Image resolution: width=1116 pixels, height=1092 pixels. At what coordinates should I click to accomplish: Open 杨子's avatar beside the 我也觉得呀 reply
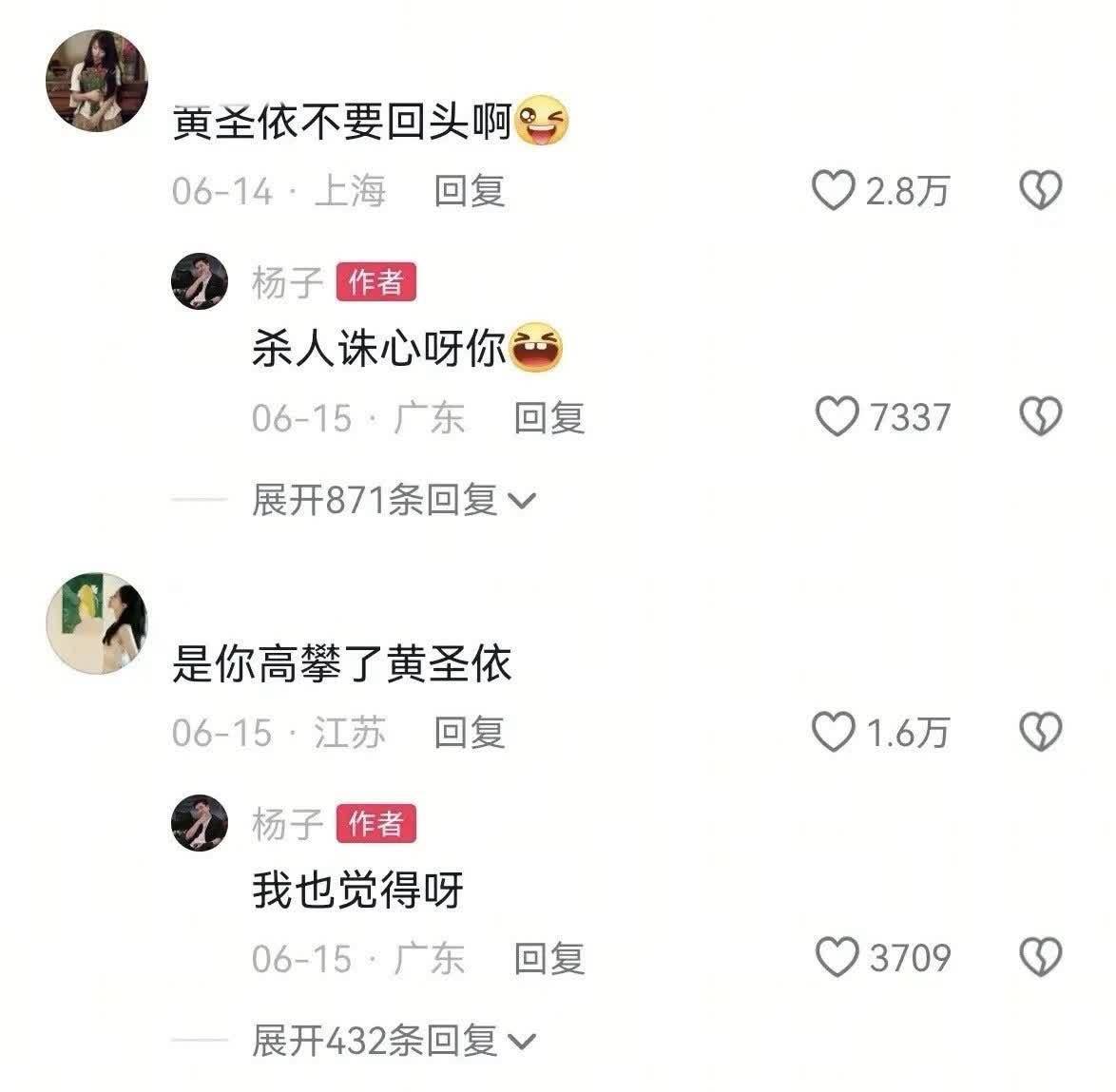[x=200, y=823]
